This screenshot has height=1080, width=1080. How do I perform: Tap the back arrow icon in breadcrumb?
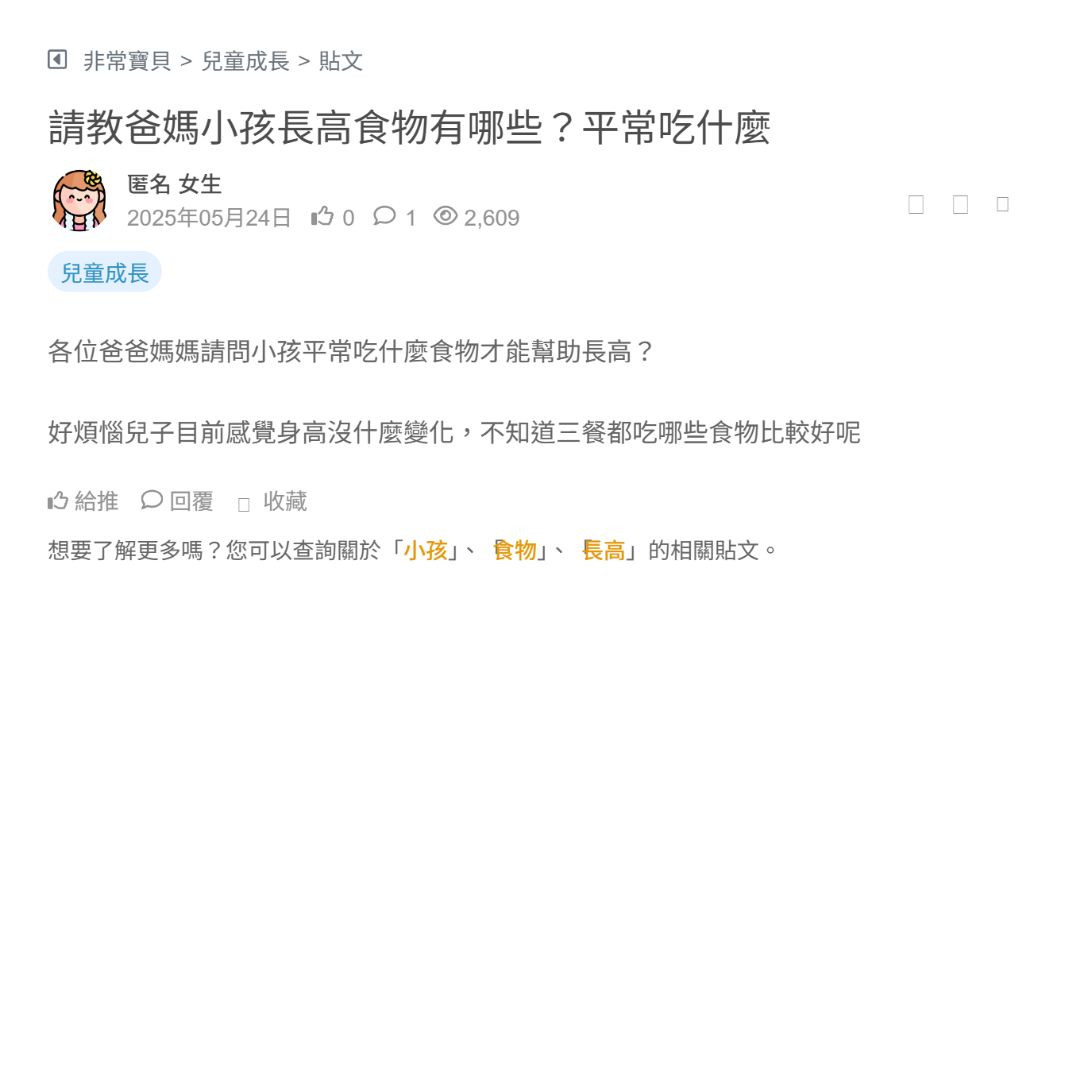pyautogui.click(x=57, y=60)
